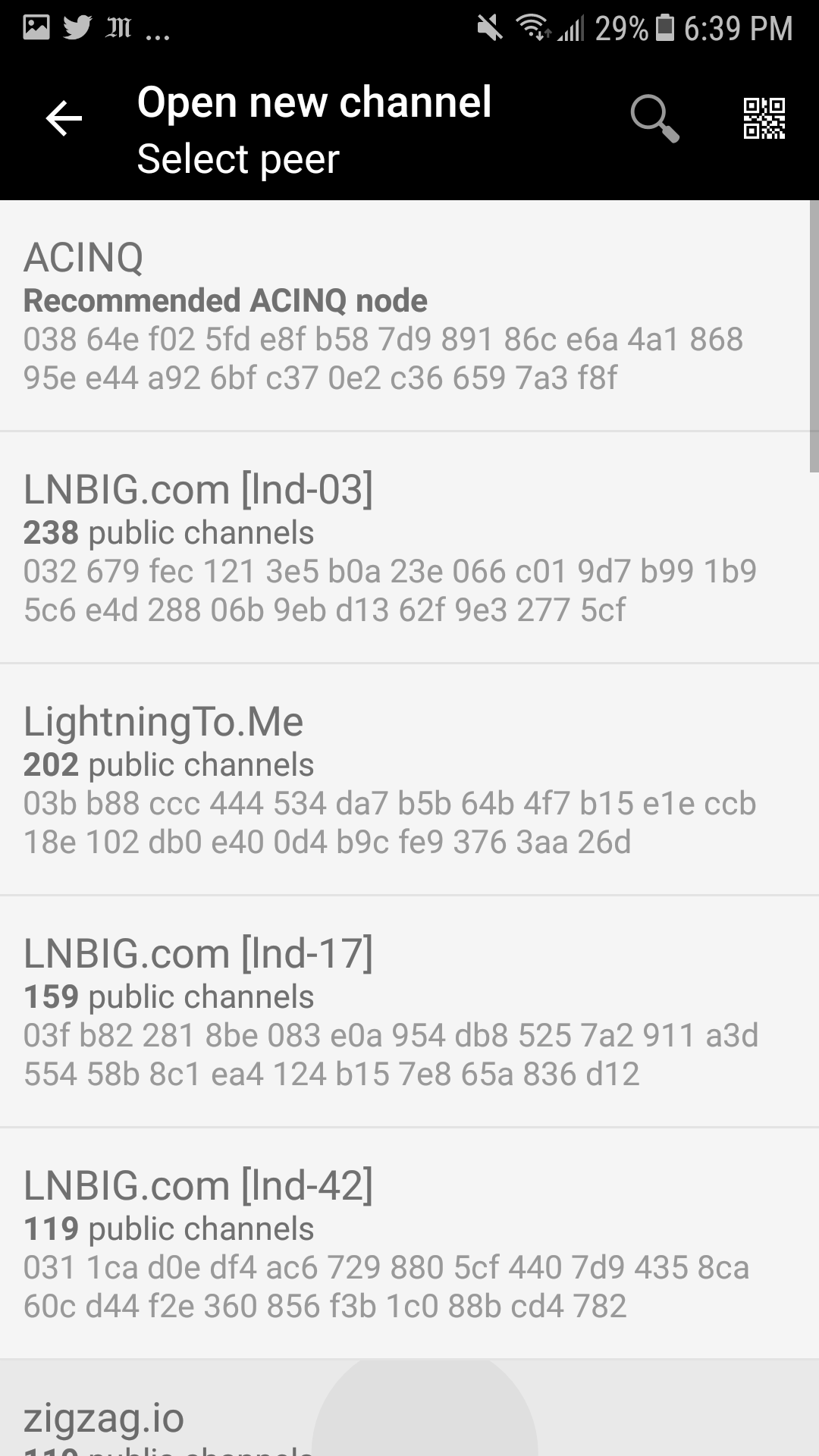The image size is (819, 1456).
Task: Open the peer search
Action: point(654,119)
